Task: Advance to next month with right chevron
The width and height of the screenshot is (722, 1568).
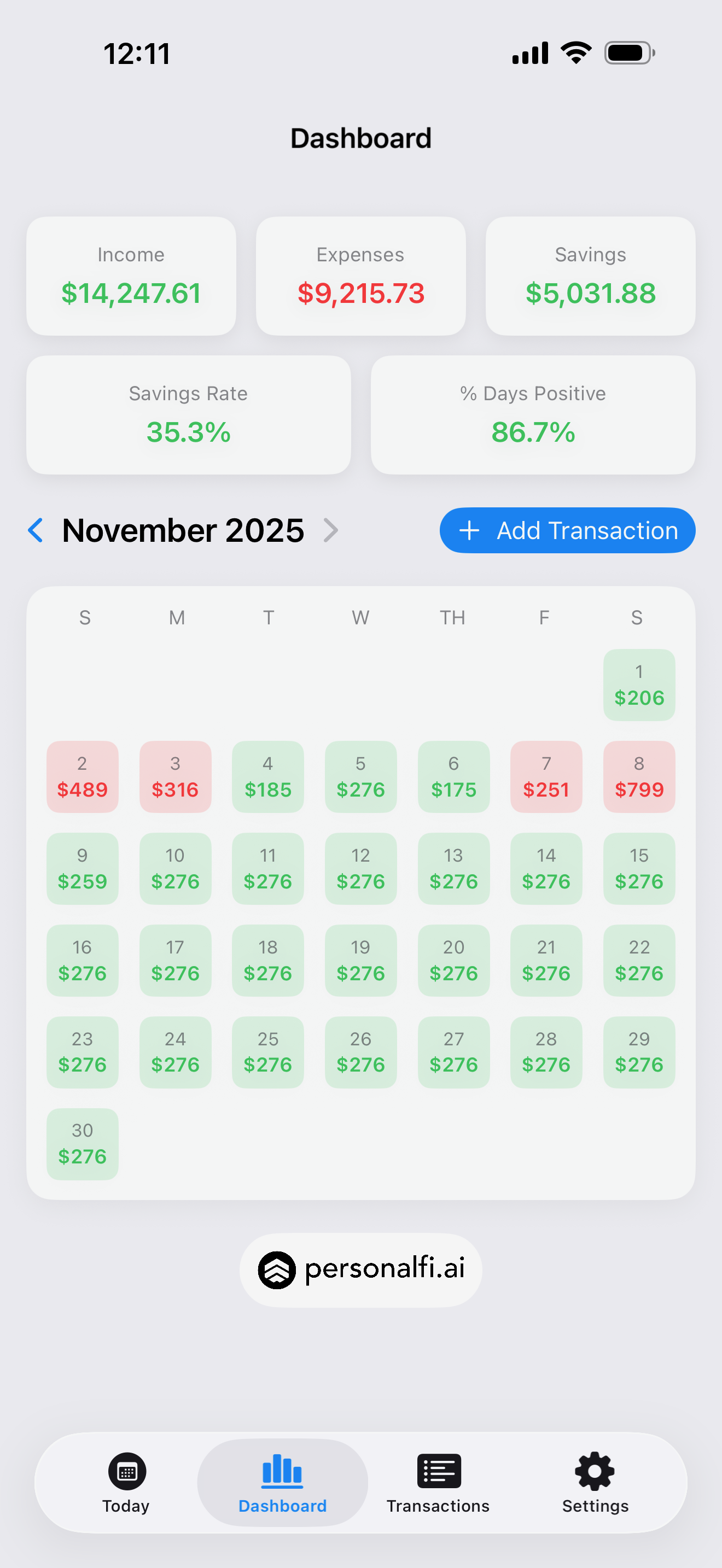Action: 332,530
